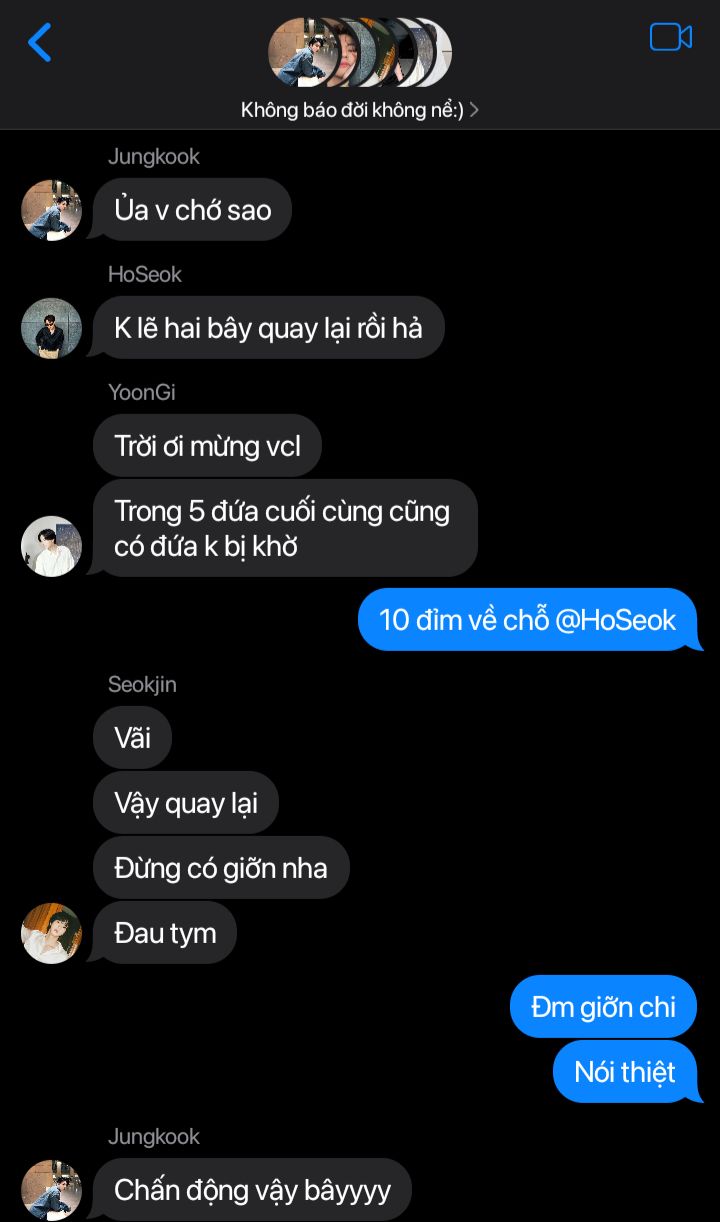Viewport: 720px width, 1222px height.
Task: Tap Jungkook's avatar beside "Ủa v chớ sao"
Action: 51,211
